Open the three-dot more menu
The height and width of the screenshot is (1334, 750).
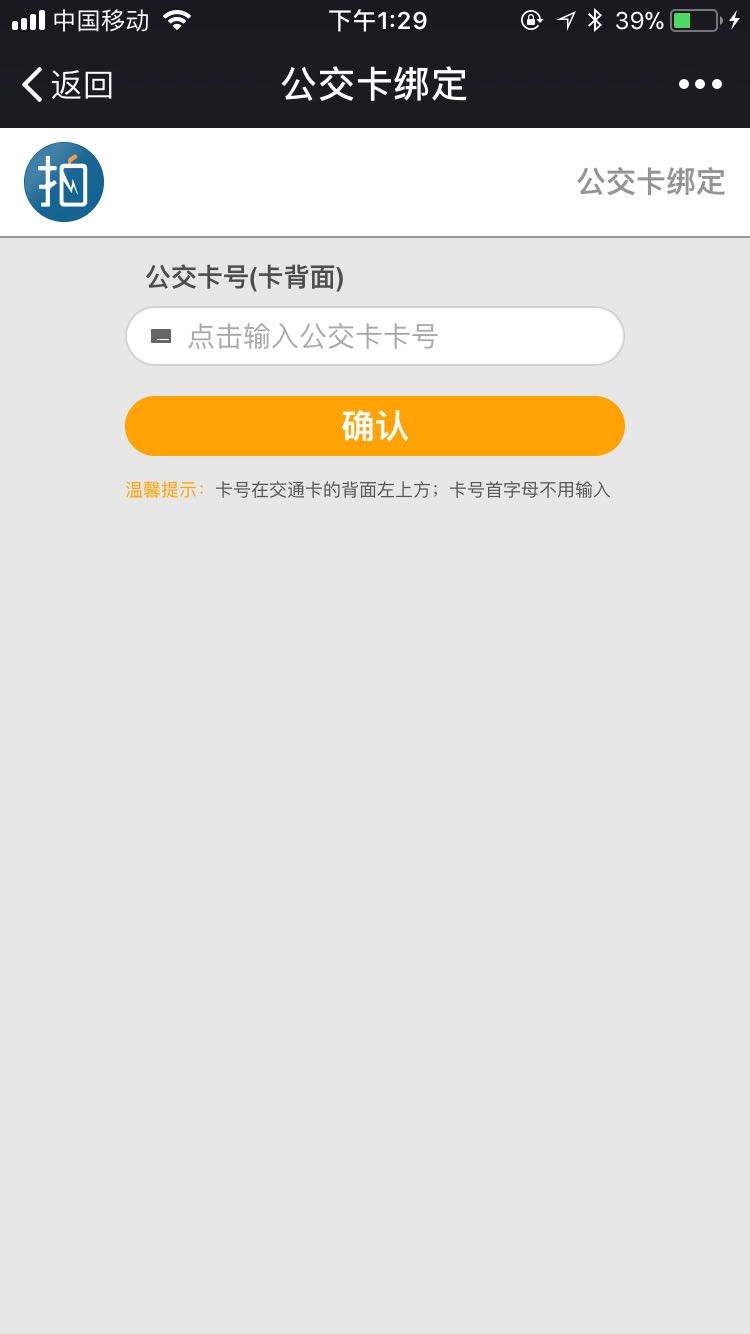click(x=700, y=85)
